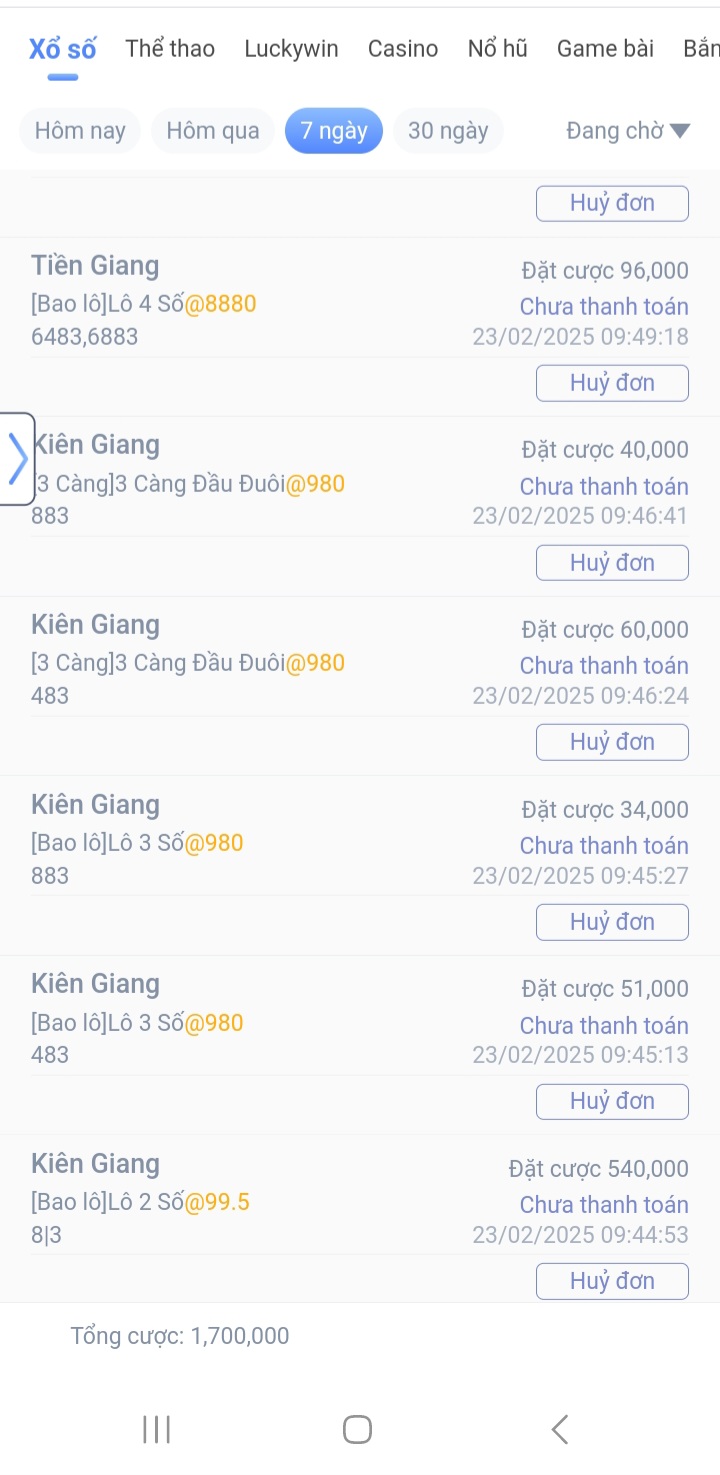Open recent apps from the navigation bar
Image resolution: width=720 pixels, height=1475 pixels.
(x=157, y=1429)
